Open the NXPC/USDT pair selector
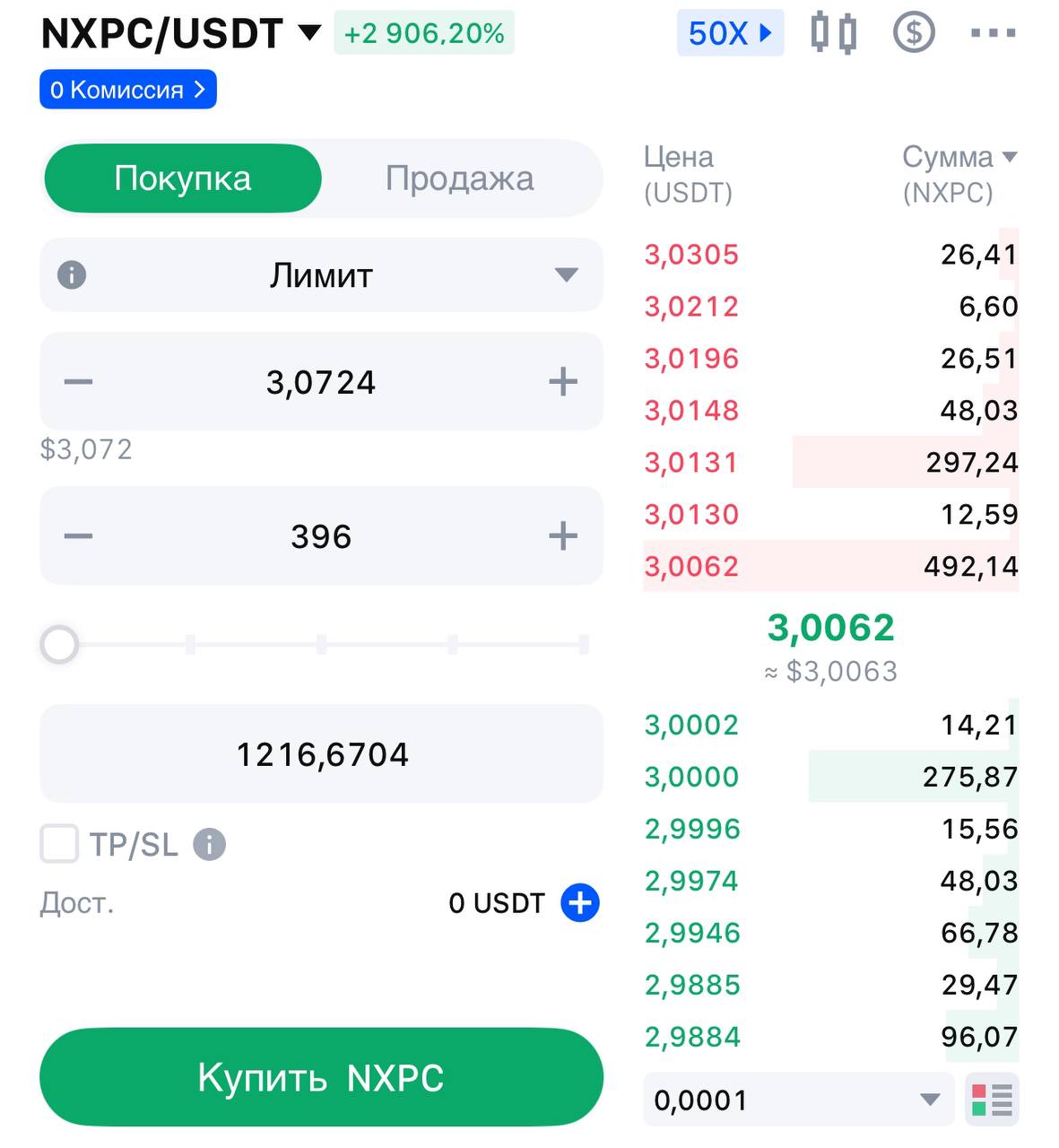The height and width of the screenshot is (1148, 1059). (181, 34)
